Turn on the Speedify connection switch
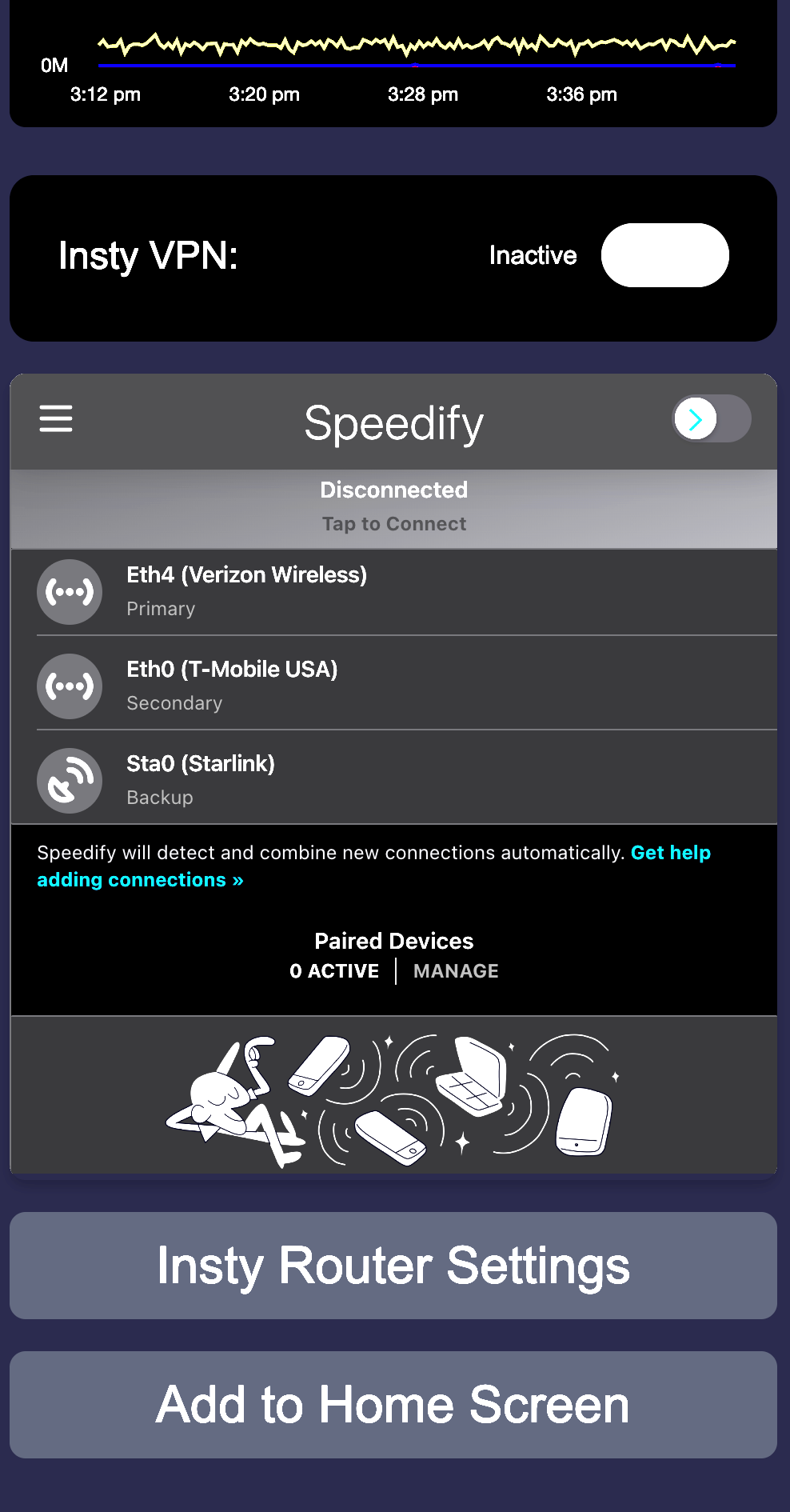This screenshot has height=1512, width=790. [711, 419]
